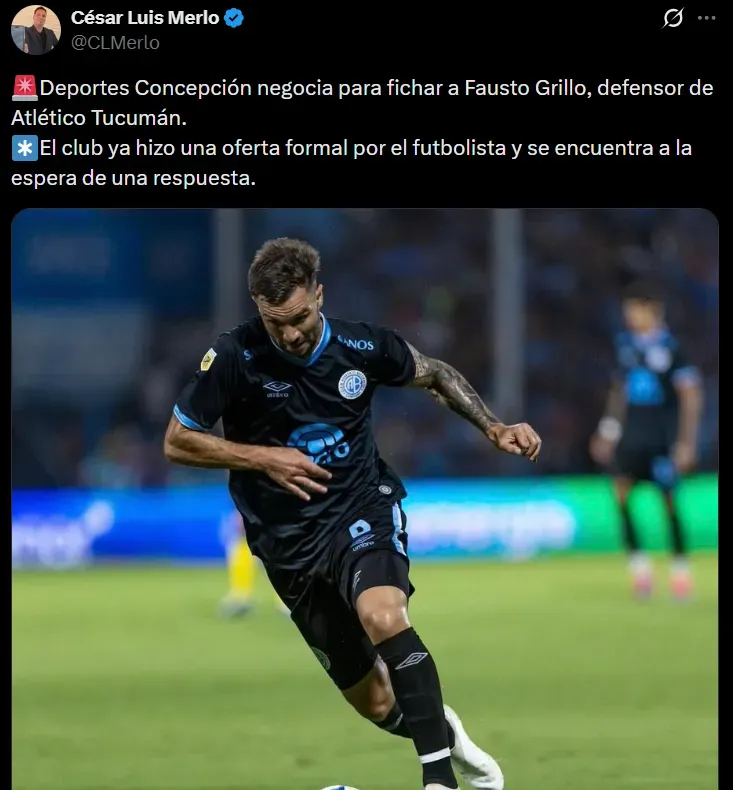Image resolution: width=733 pixels, height=790 pixels.
Task: Open the attached football player photo
Action: coord(365,500)
